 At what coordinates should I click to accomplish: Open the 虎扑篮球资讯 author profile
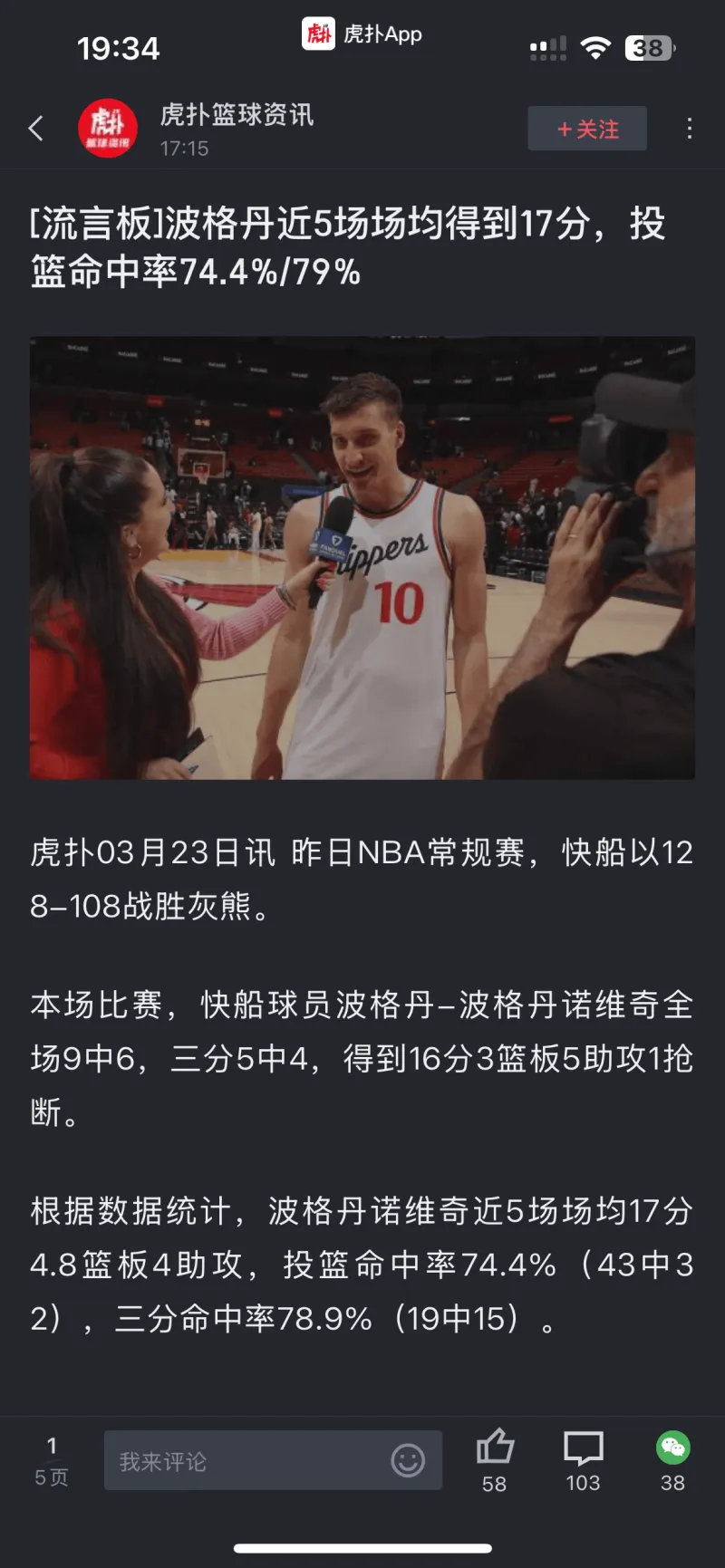(x=108, y=129)
